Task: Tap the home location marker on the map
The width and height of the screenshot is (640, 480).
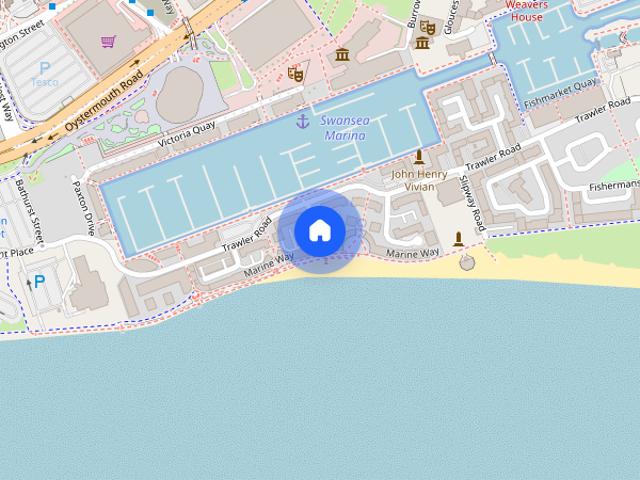Action: tap(320, 231)
